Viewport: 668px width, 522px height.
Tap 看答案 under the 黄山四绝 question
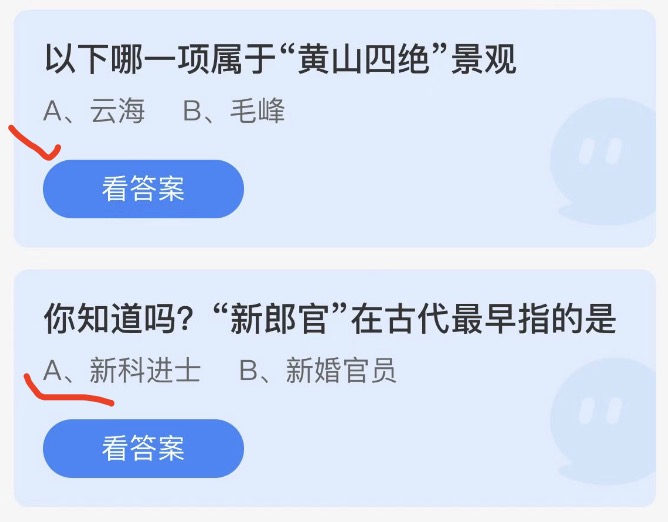point(143,189)
